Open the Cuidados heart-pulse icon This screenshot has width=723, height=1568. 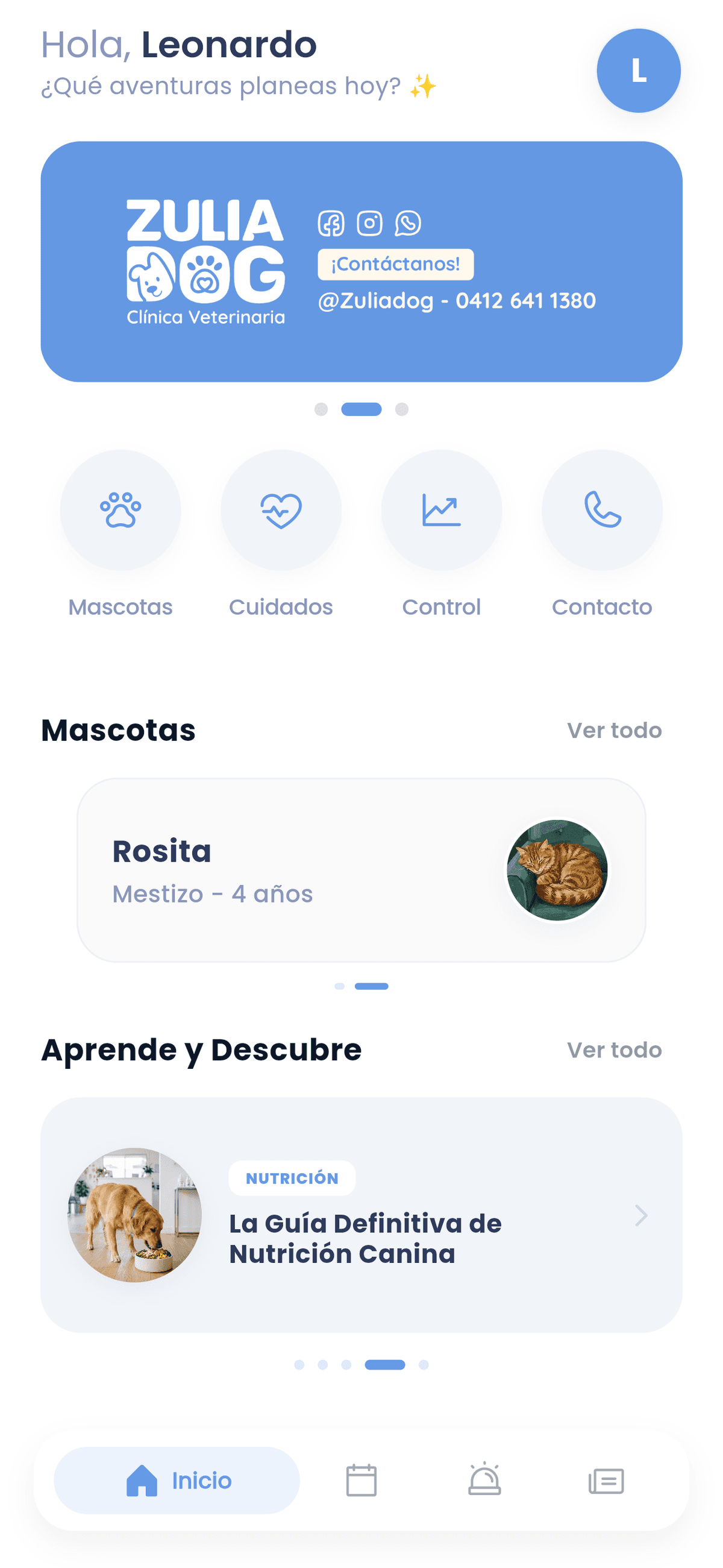click(281, 511)
